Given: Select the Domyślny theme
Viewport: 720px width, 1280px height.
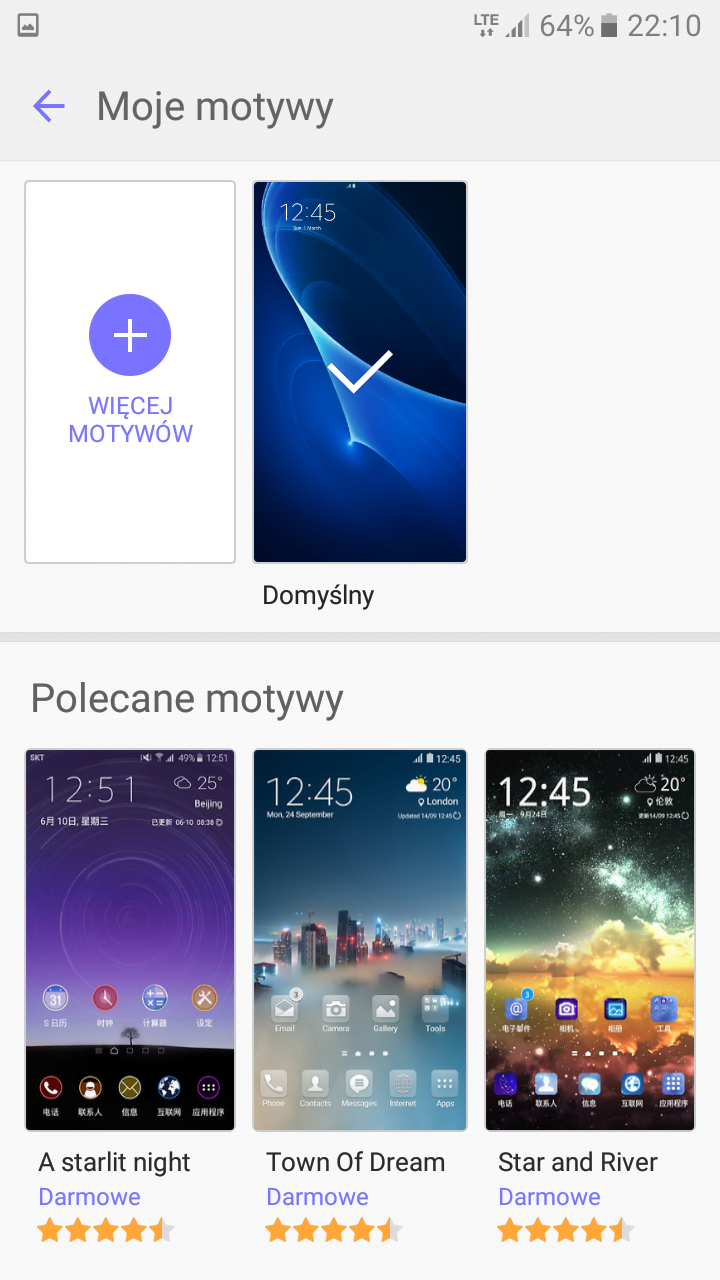Looking at the screenshot, I should click(x=360, y=372).
